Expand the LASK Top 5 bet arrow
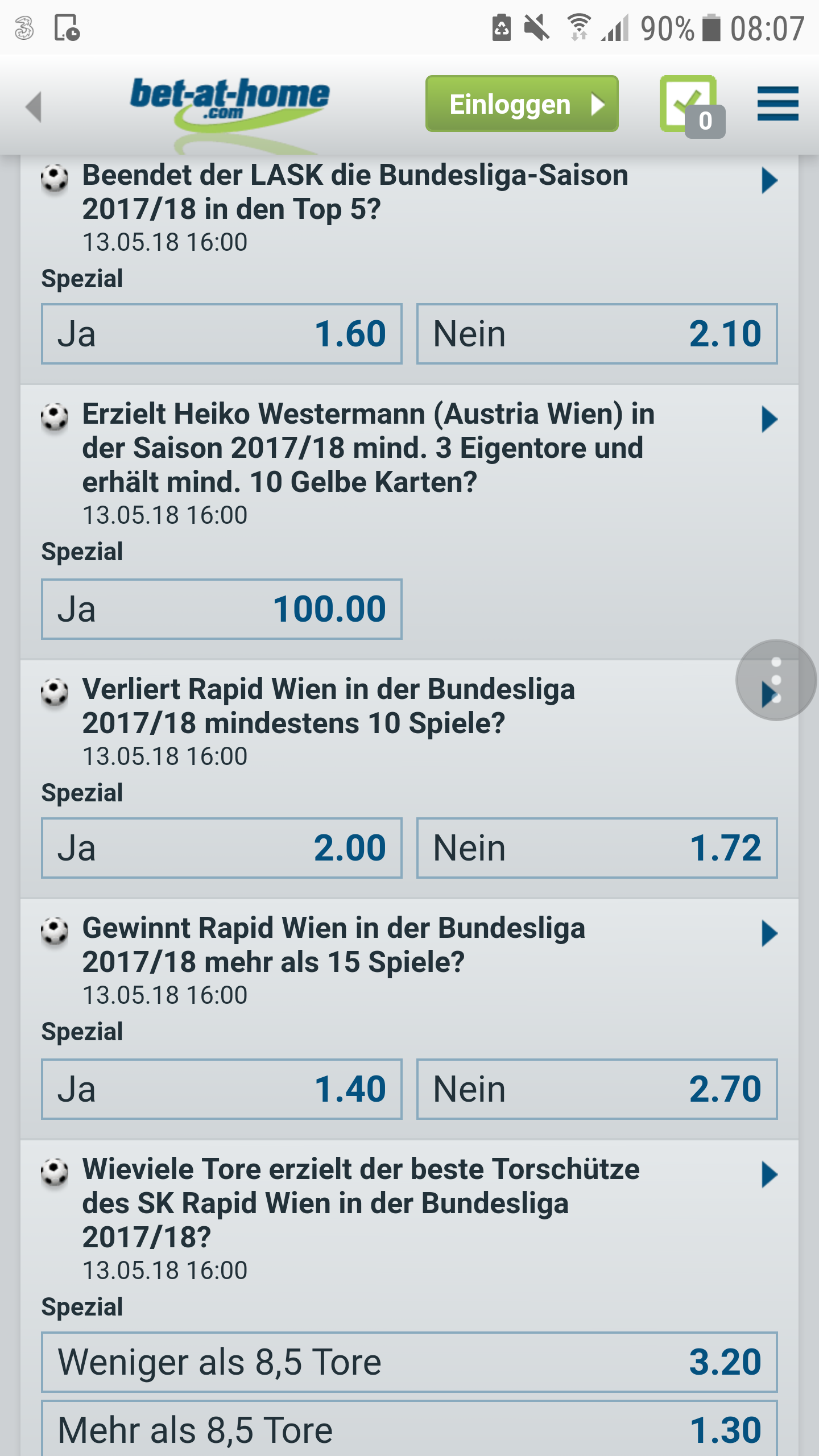Viewport: 819px width, 1456px height. tap(769, 181)
